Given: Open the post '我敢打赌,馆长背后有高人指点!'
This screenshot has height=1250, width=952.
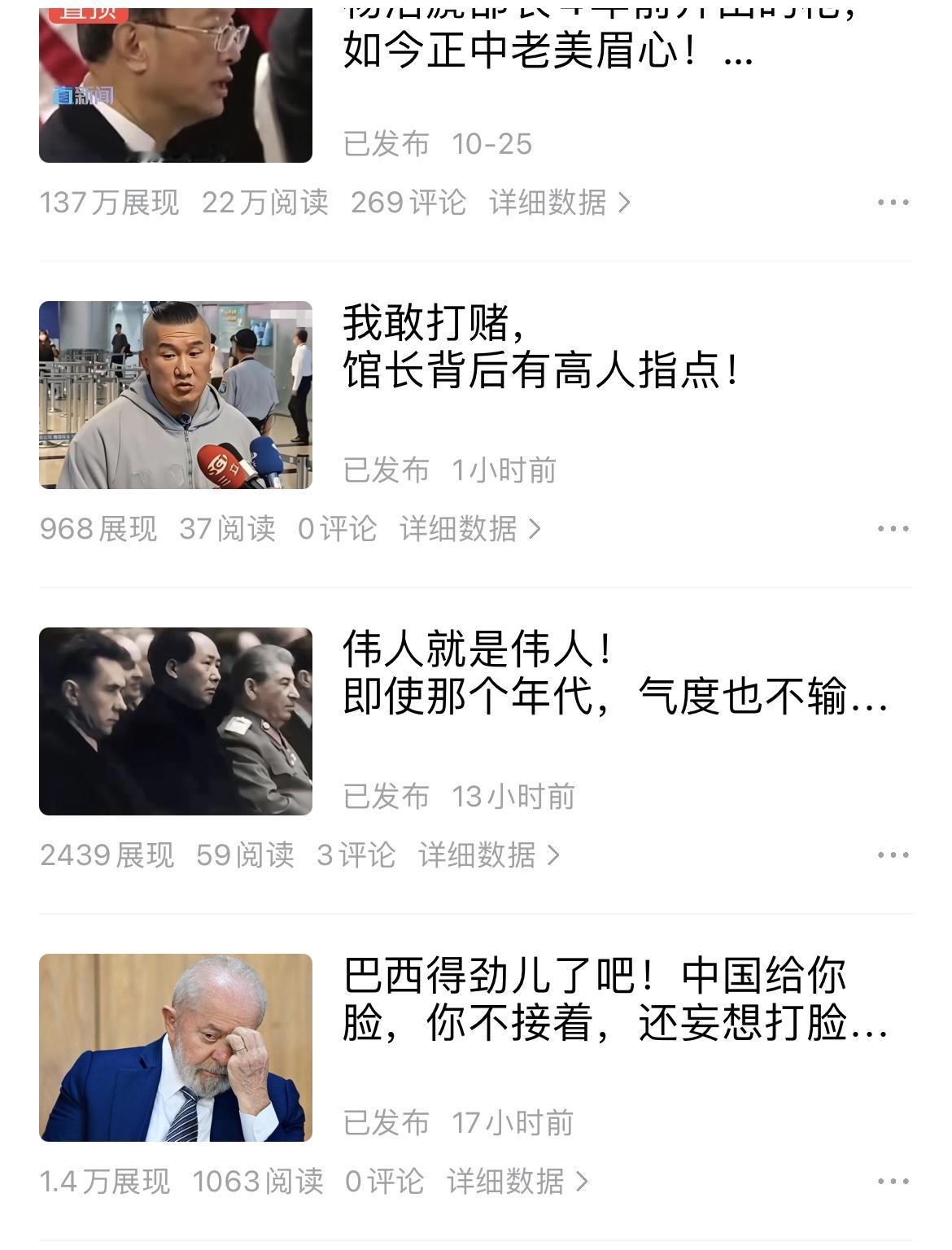Looking at the screenshot, I should [x=540, y=347].
